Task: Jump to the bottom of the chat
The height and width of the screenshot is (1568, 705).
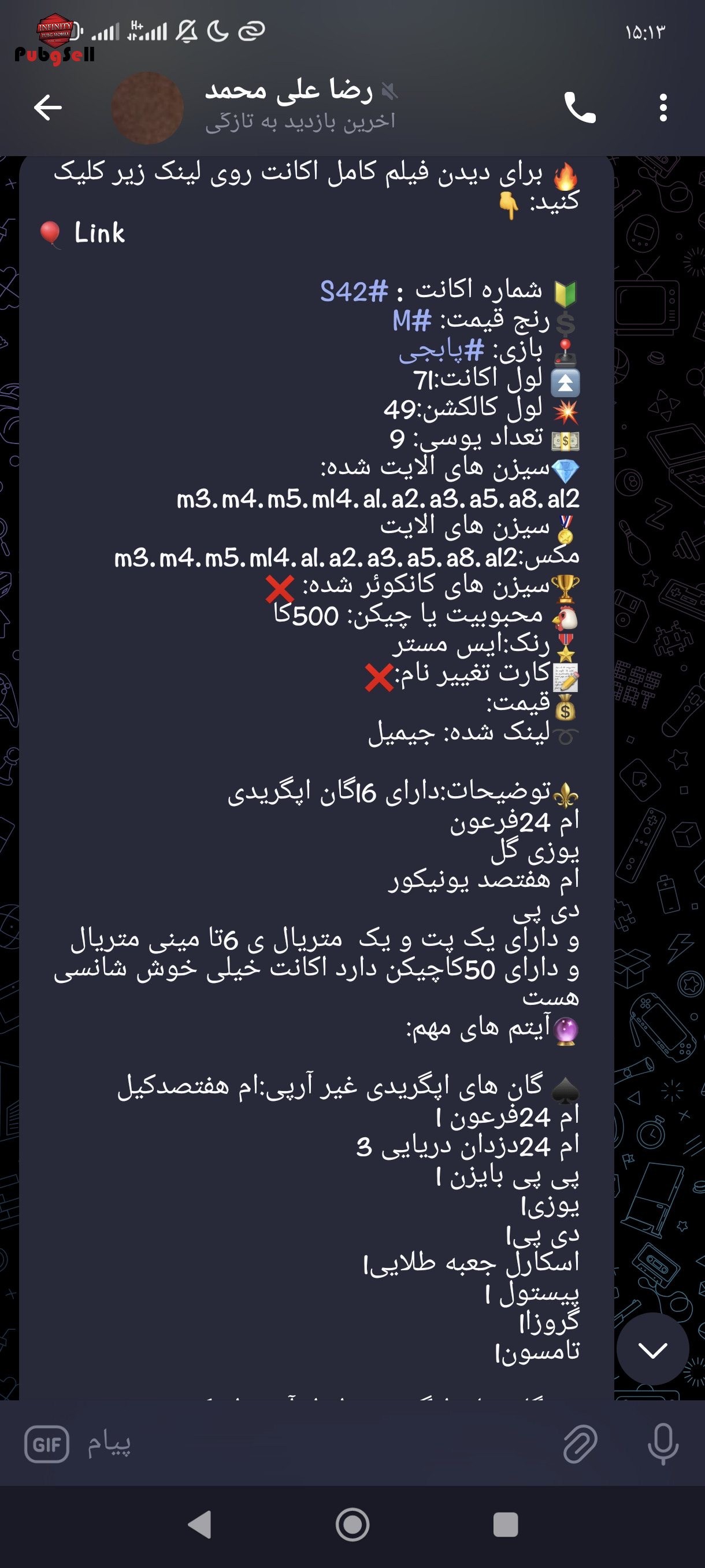Action: [x=652, y=1349]
